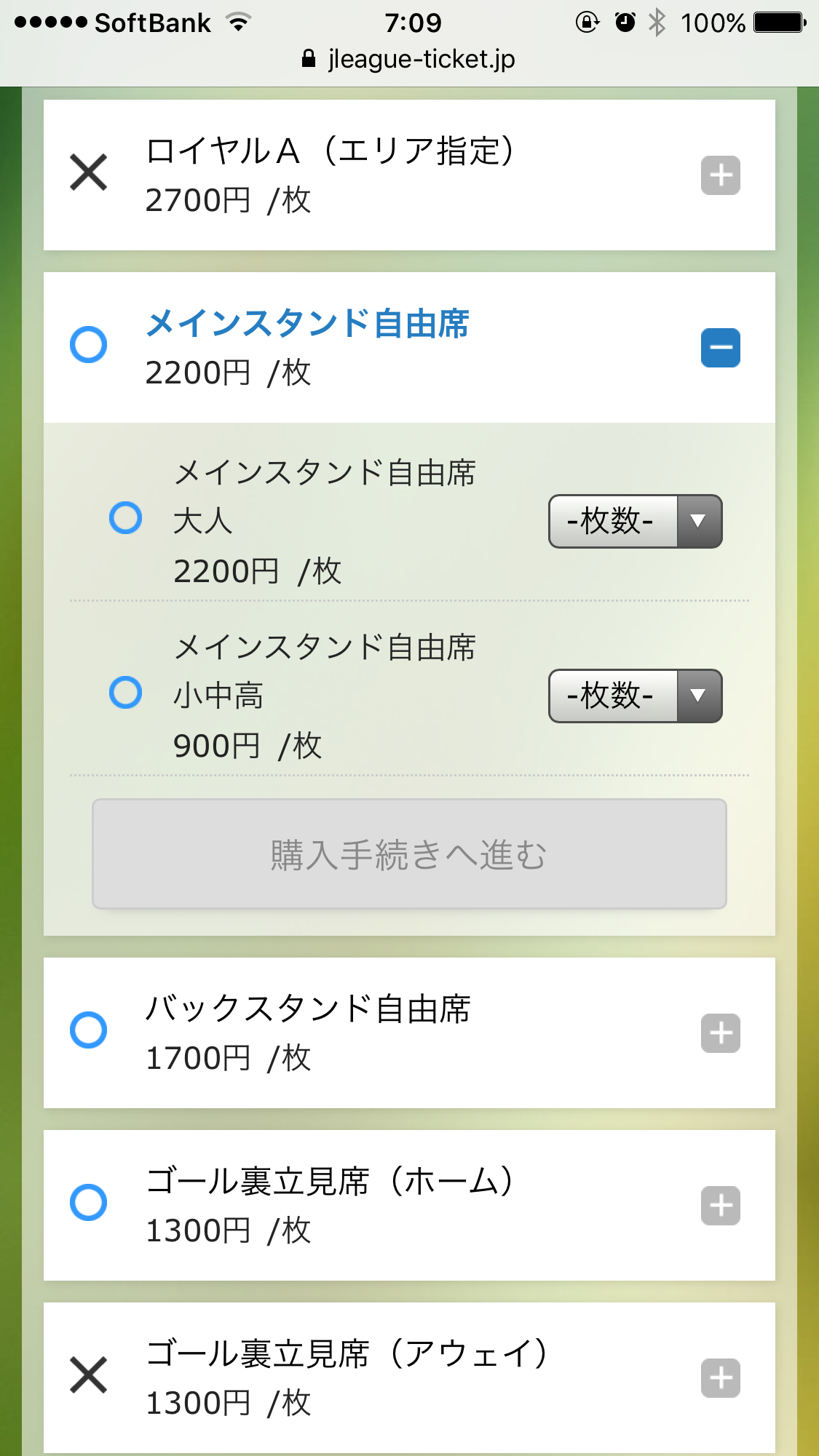Expand ゴール裏立見席（アウェイ） ticket row
The width and height of the screenshot is (819, 1456).
720,1378
